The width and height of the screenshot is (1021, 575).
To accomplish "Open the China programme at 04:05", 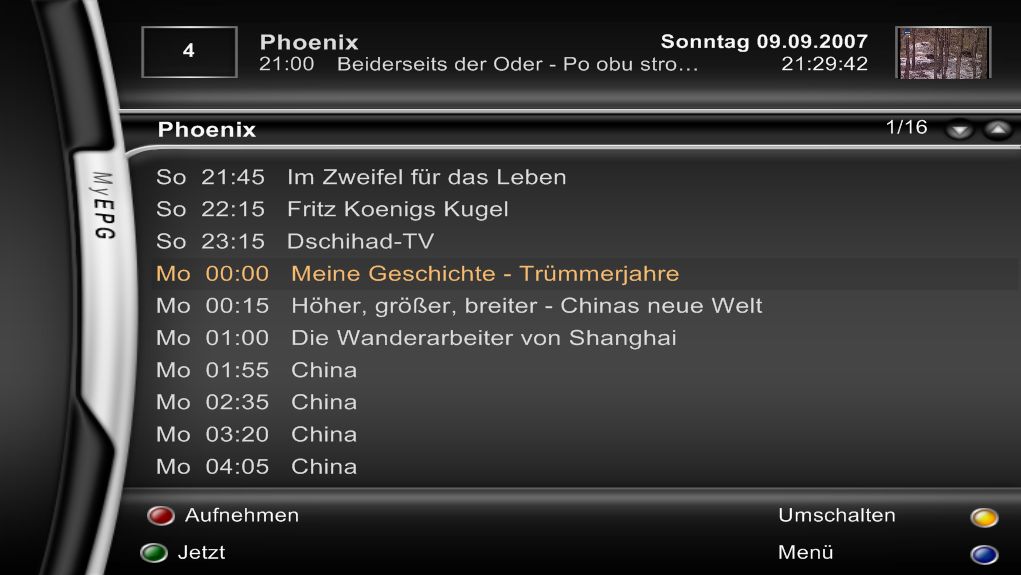I will pos(323,466).
